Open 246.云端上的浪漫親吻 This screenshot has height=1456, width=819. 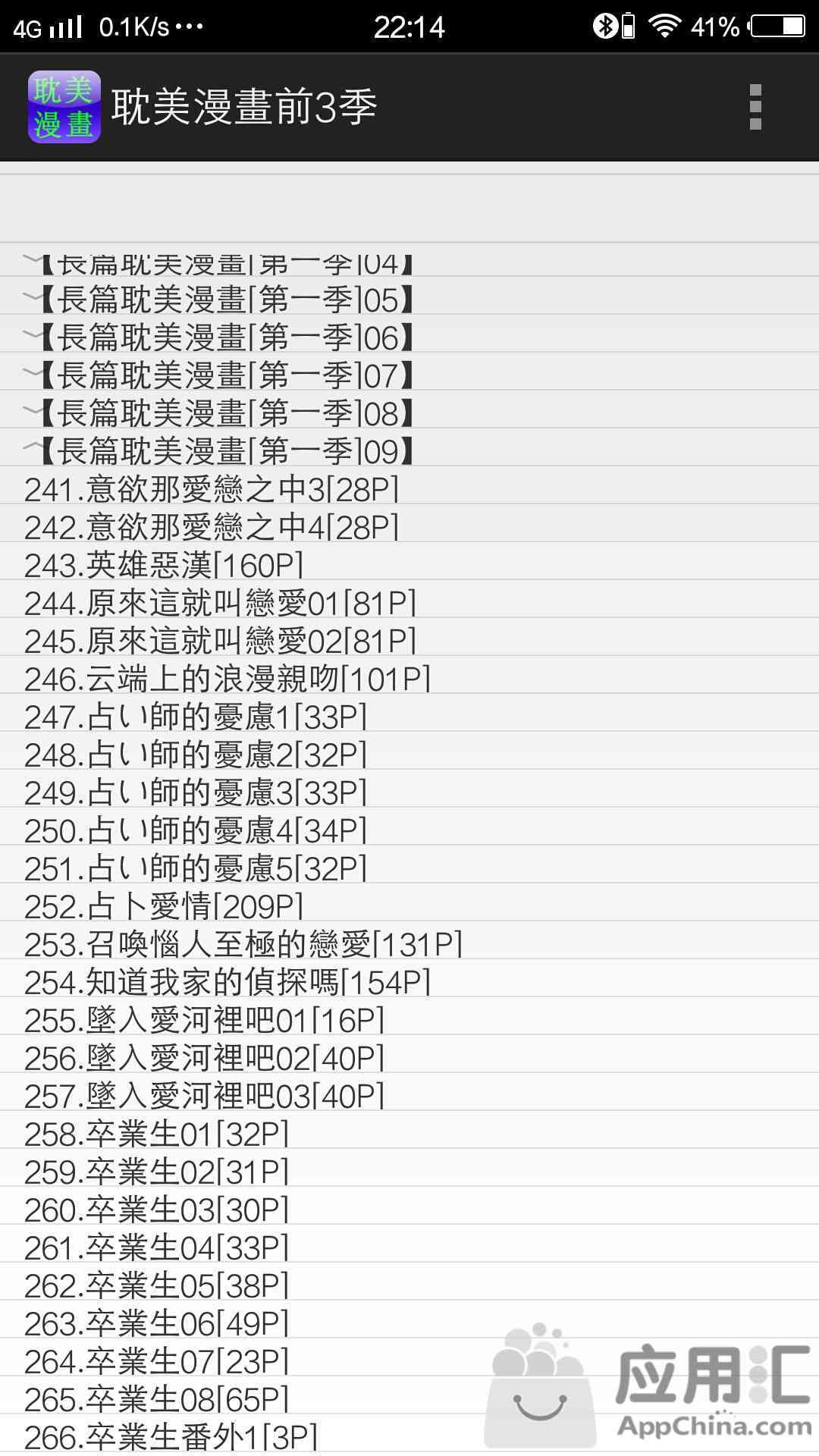409,679
